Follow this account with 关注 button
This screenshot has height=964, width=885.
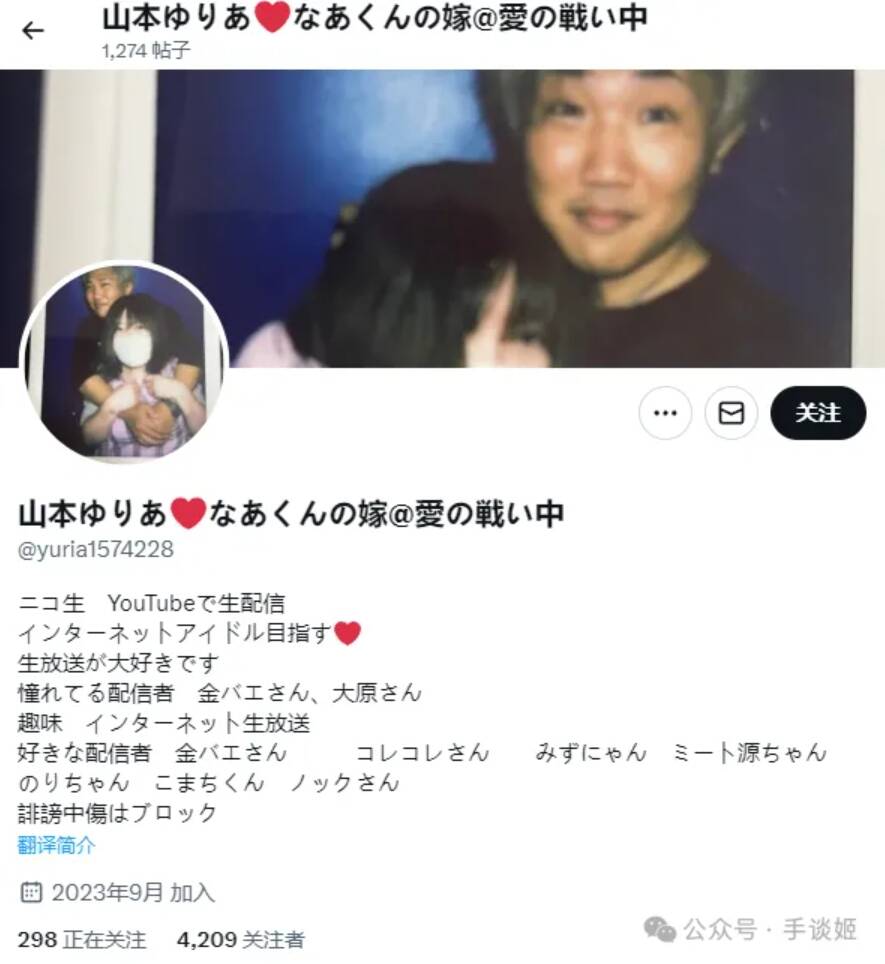[x=817, y=413]
